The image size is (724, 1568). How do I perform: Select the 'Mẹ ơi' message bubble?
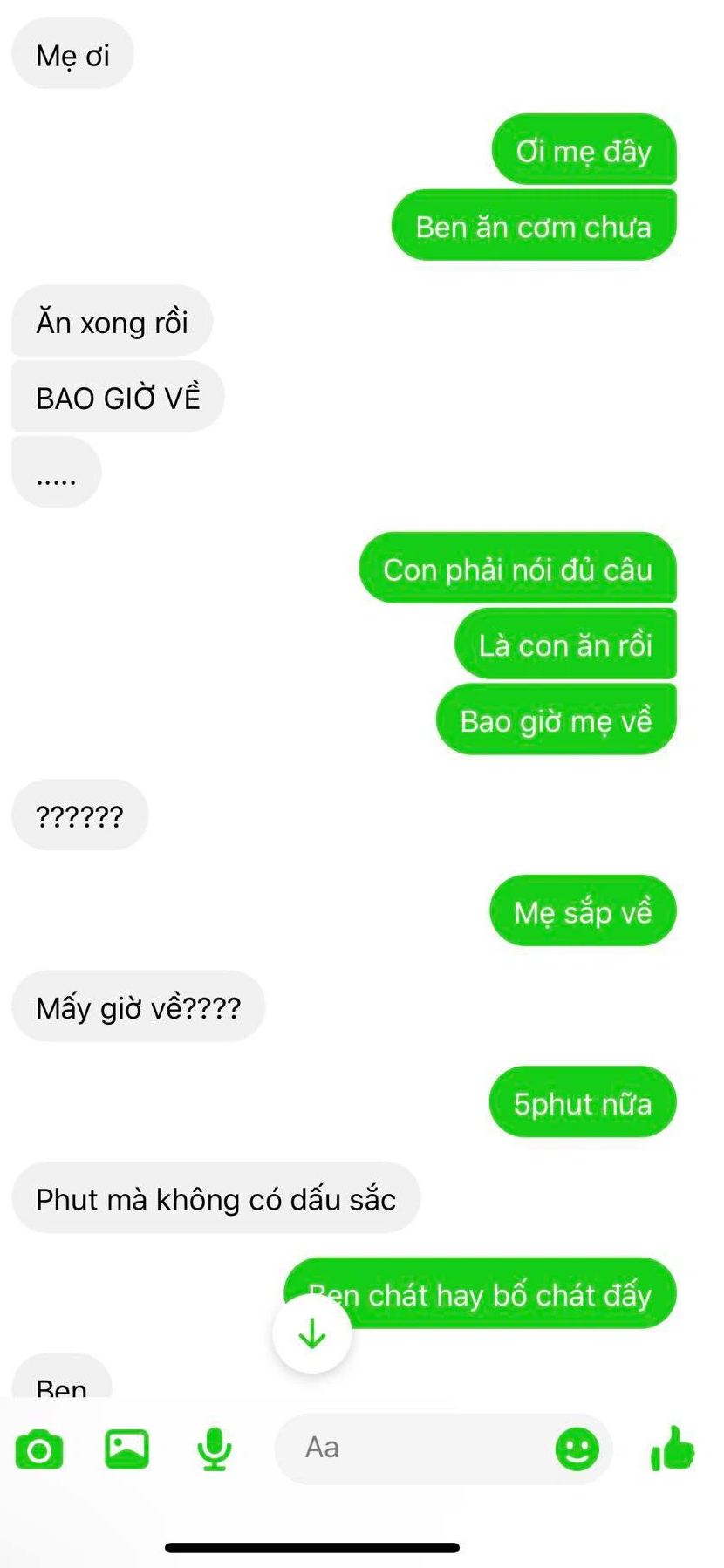[72, 54]
